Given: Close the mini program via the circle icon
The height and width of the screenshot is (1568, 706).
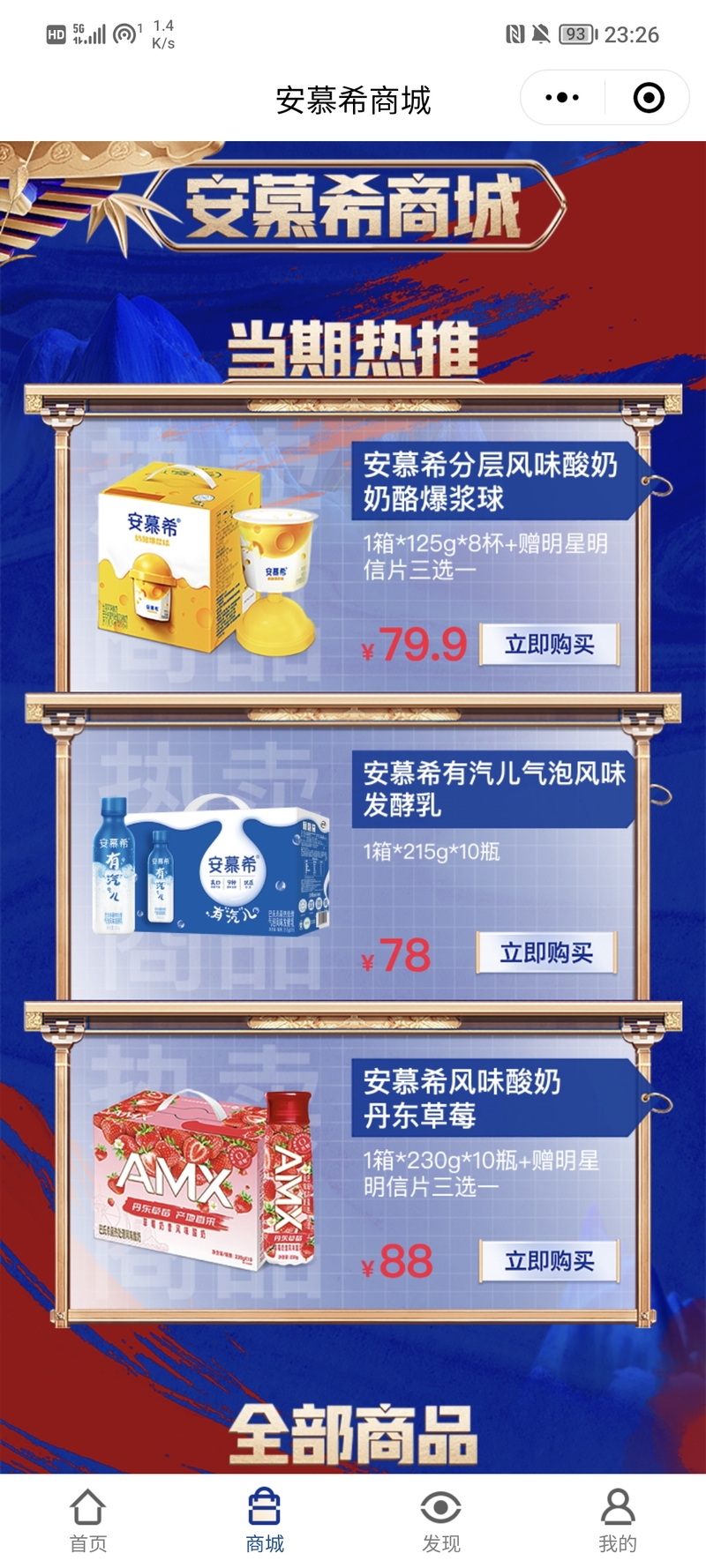Looking at the screenshot, I should click(649, 98).
